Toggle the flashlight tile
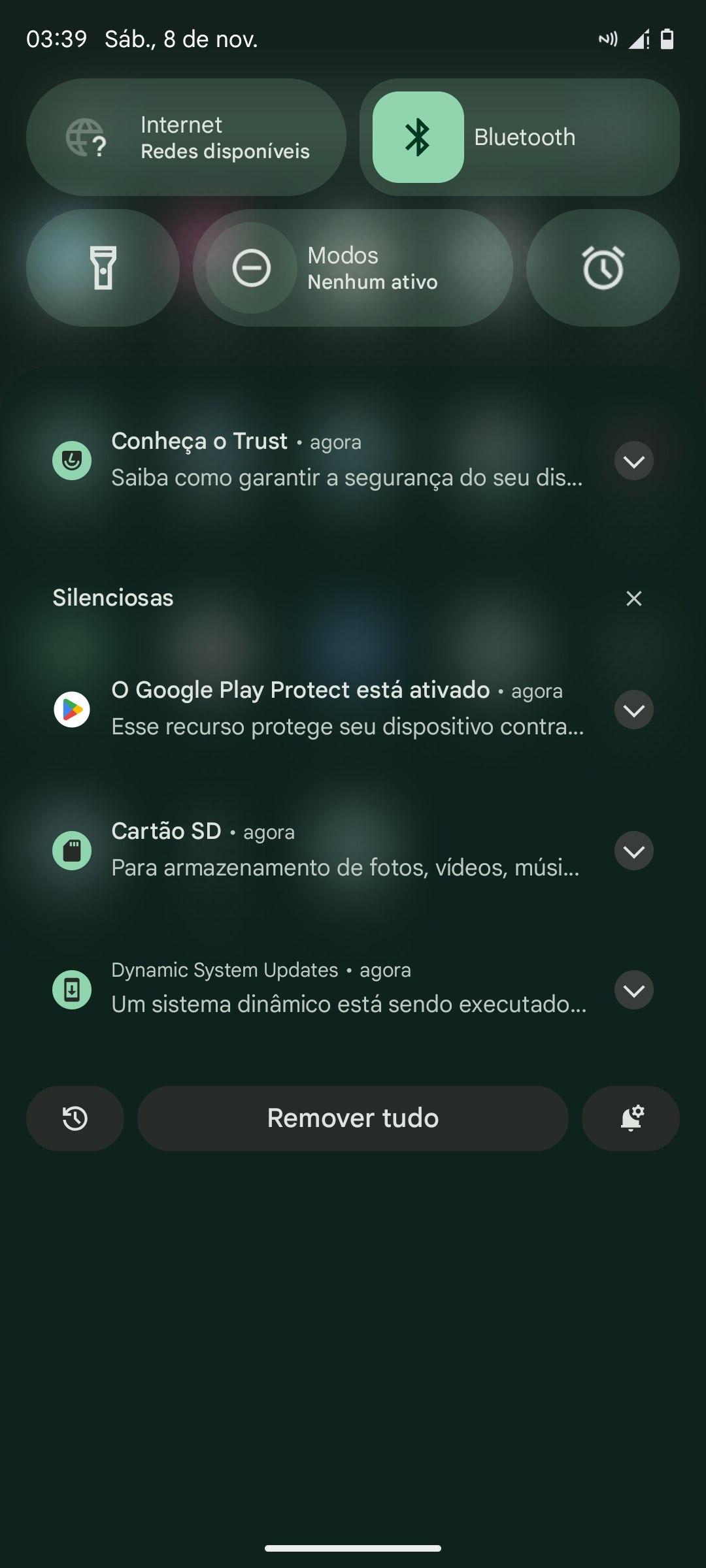 click(x=103, y=268)
